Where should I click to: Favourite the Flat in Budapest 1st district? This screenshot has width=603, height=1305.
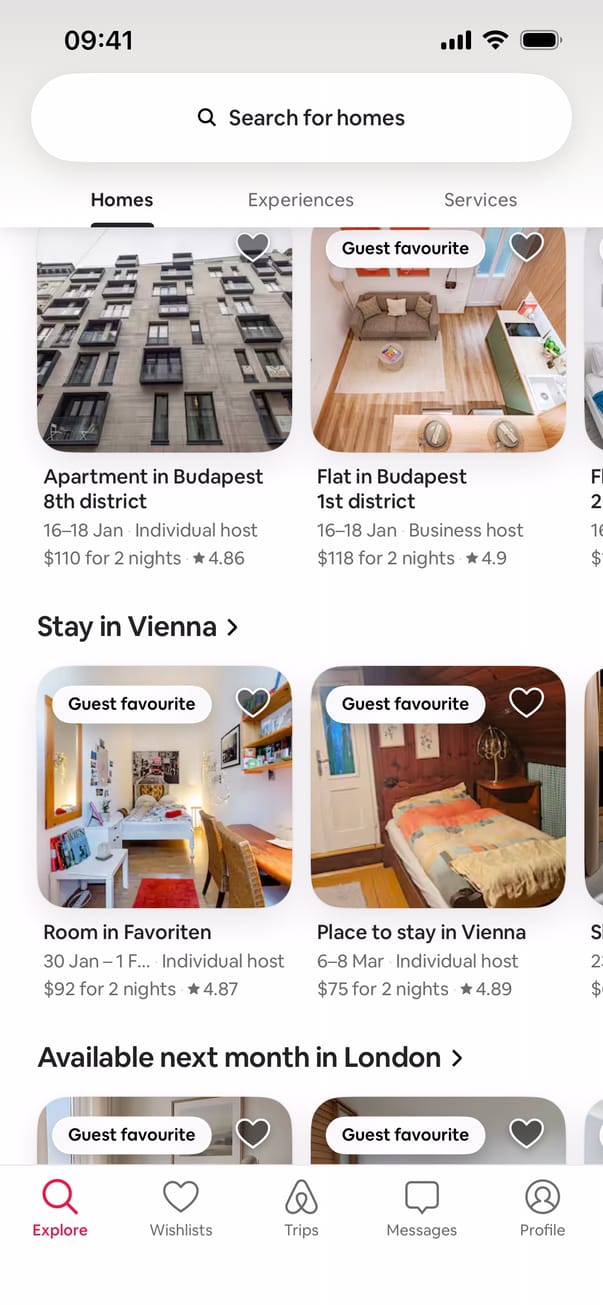[526, 246]
